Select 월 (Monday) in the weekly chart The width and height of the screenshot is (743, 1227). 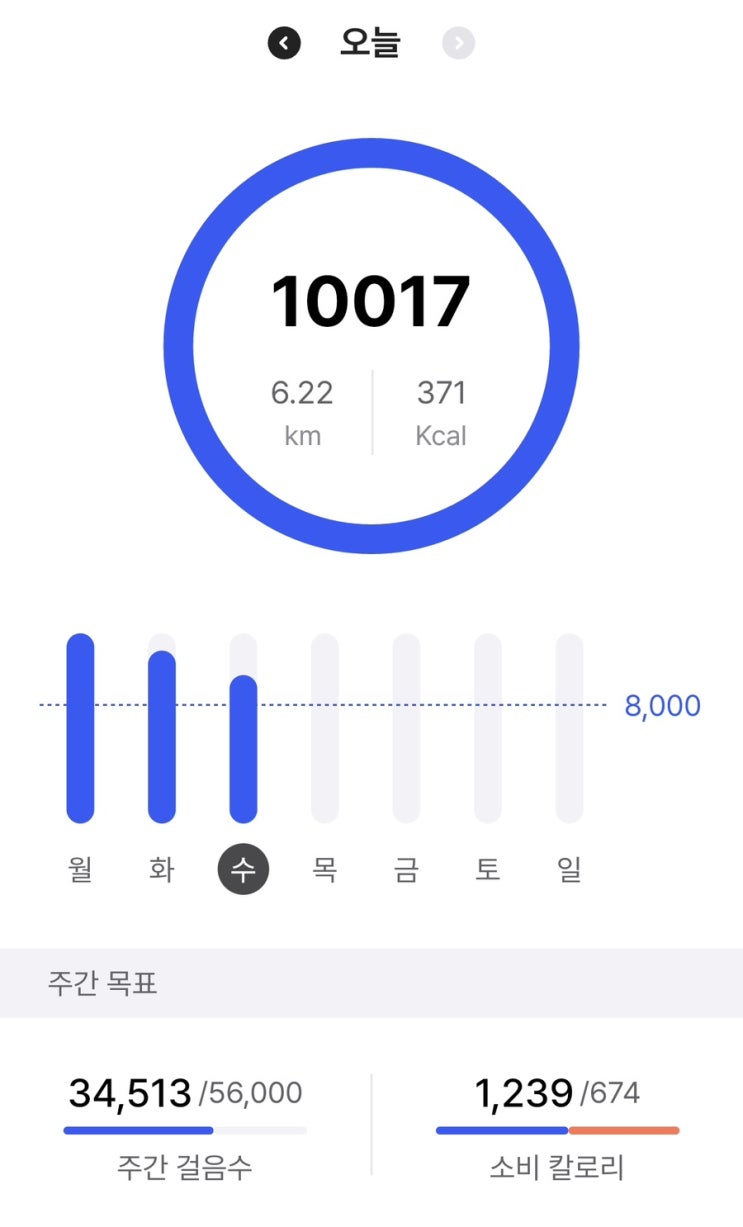(x=80, y=868)
